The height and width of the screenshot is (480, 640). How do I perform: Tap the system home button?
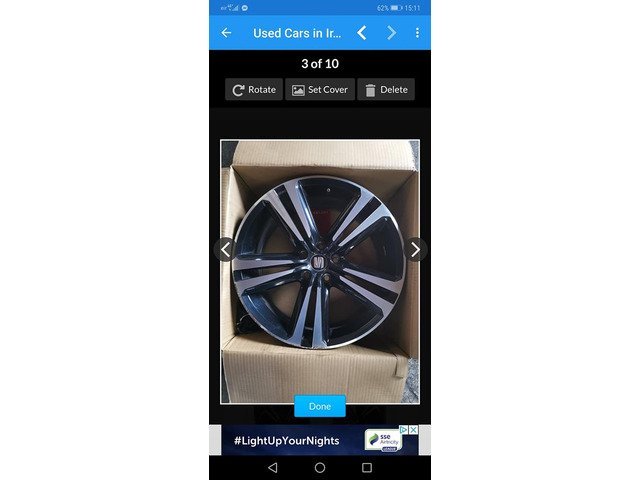pos(320,468)
